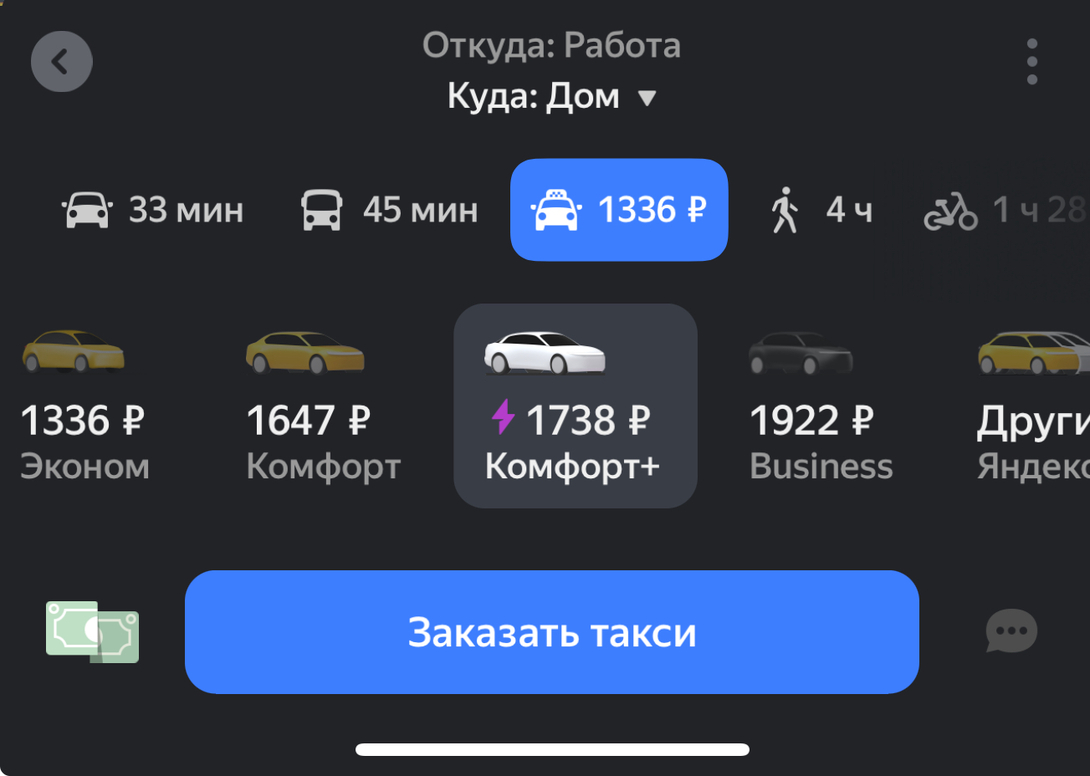Screen dimensions: 1090x776
Task: Open the Другие tariffs card
Action: pyautogui.click(x=1034, y=407)
